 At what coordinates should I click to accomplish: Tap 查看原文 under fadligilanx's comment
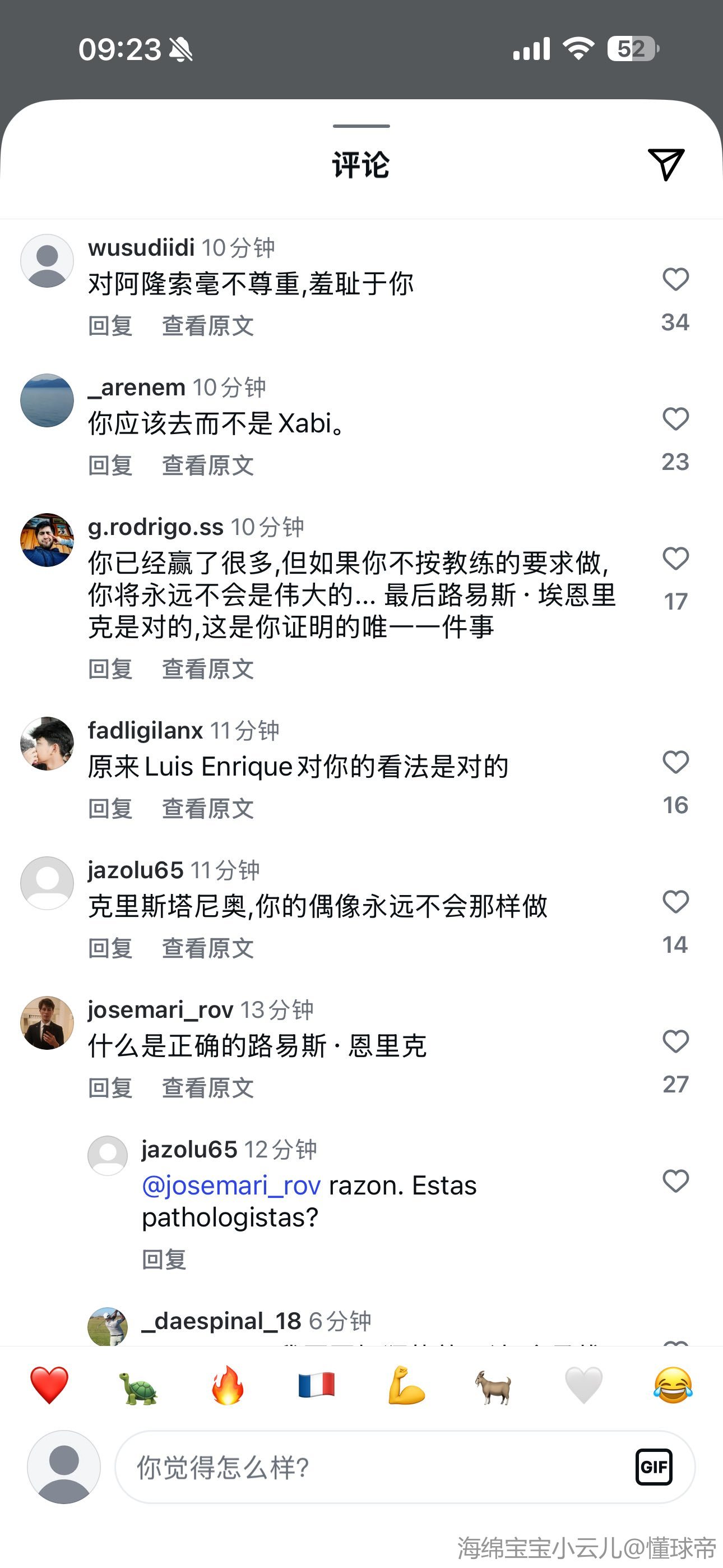[207, 809]
